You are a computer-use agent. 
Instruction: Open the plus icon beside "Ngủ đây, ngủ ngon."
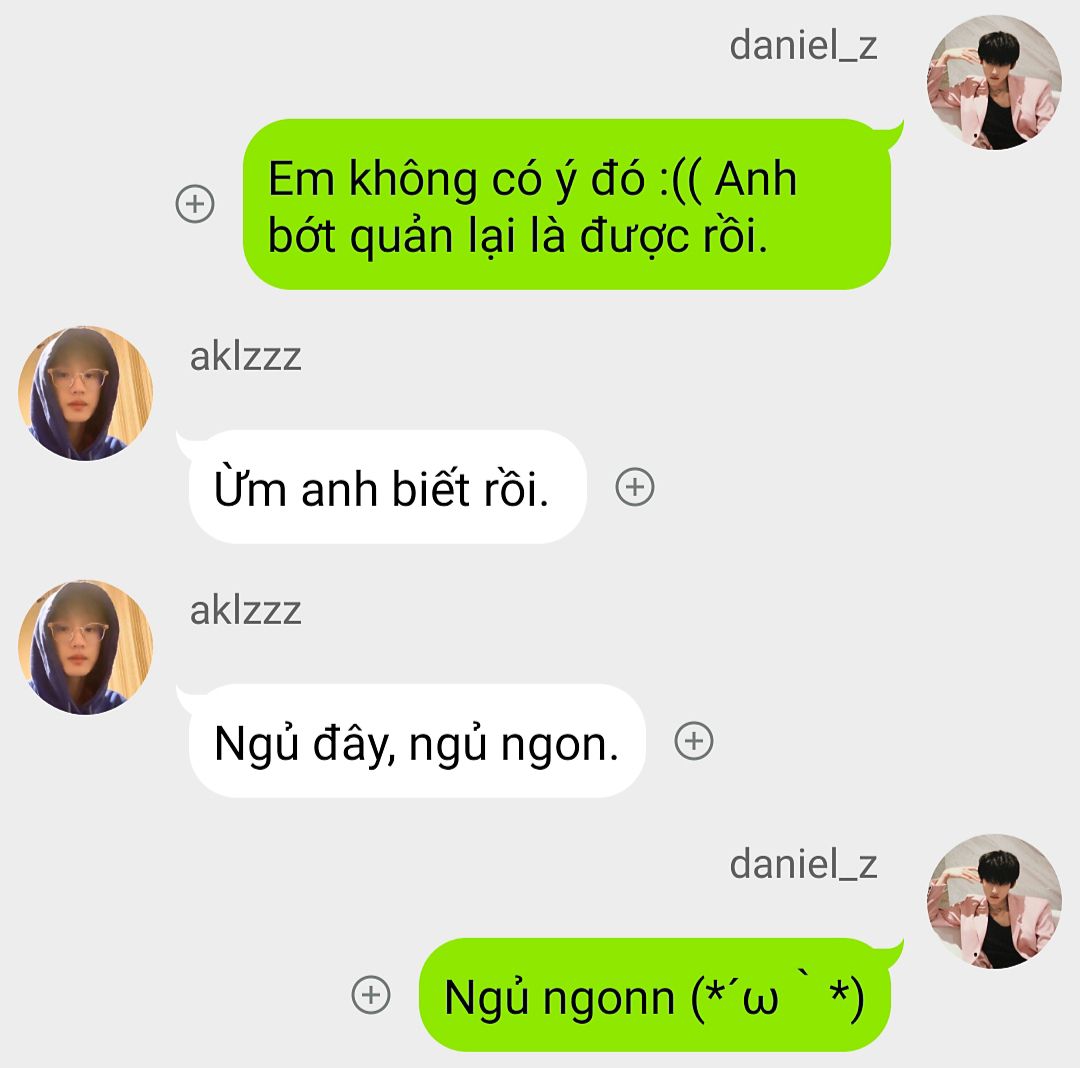[x=694, y=741]
